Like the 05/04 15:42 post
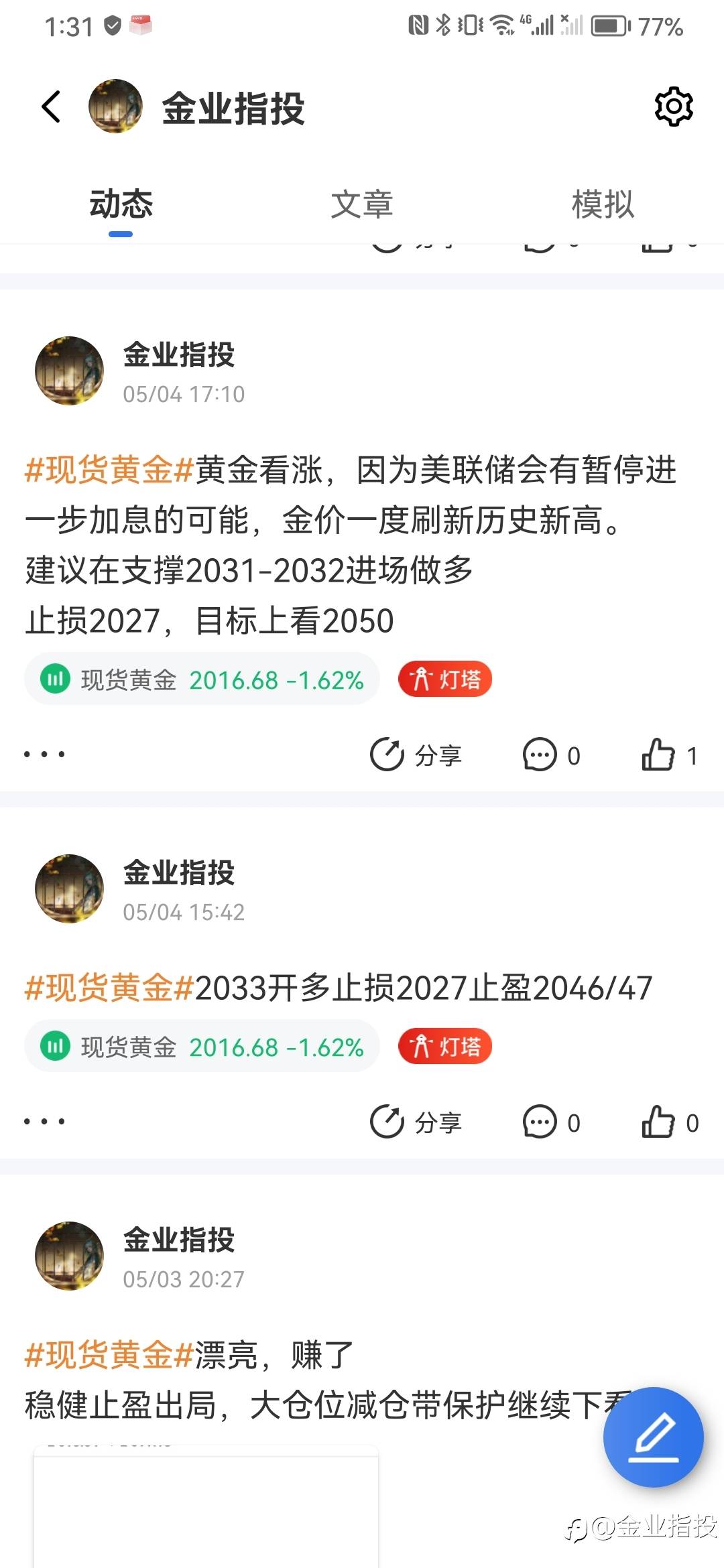724x1568 pixels. (670, 1122)
